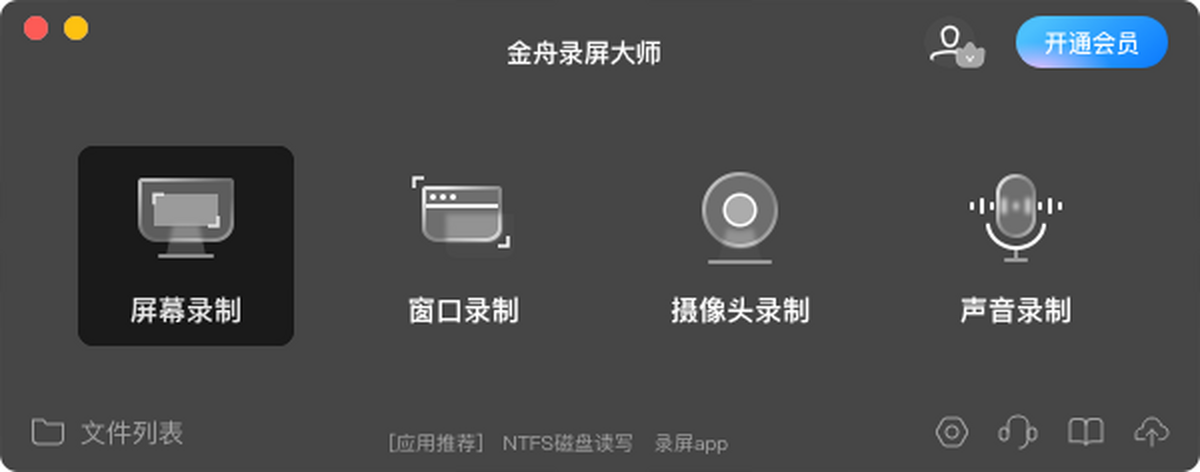
Task: Open the tutorial book icon
Action: coord(1085,432)
